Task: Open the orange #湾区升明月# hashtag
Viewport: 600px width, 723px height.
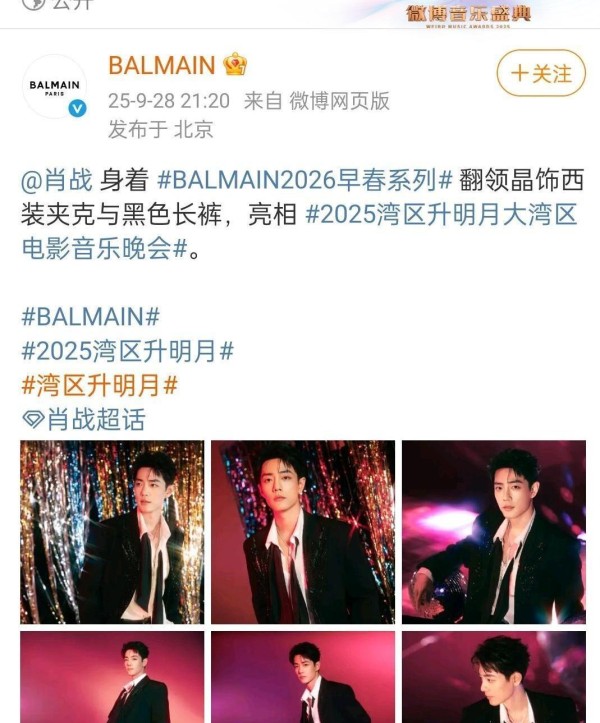Action: click(99, 384)
